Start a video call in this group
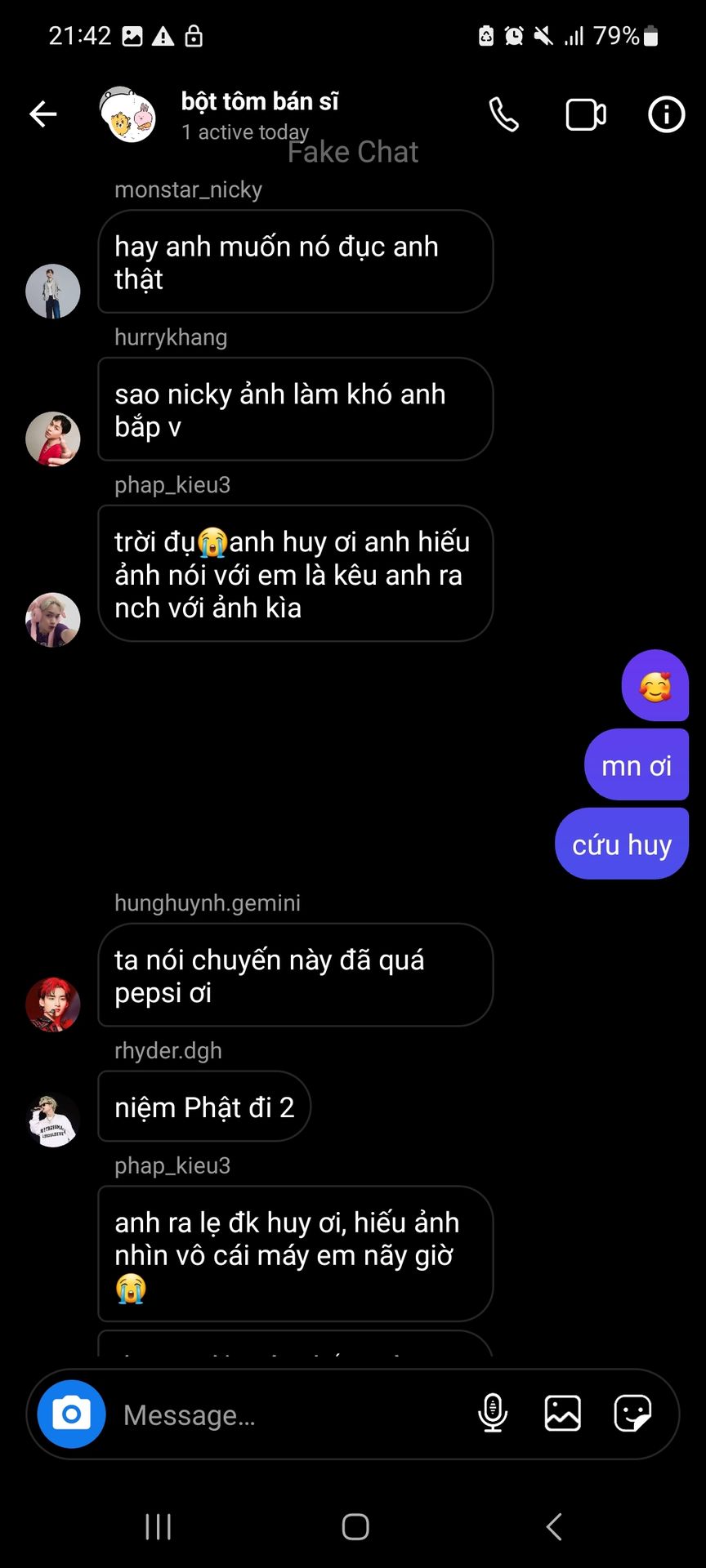The image size is (706, 1568). [x=586, y=114]
